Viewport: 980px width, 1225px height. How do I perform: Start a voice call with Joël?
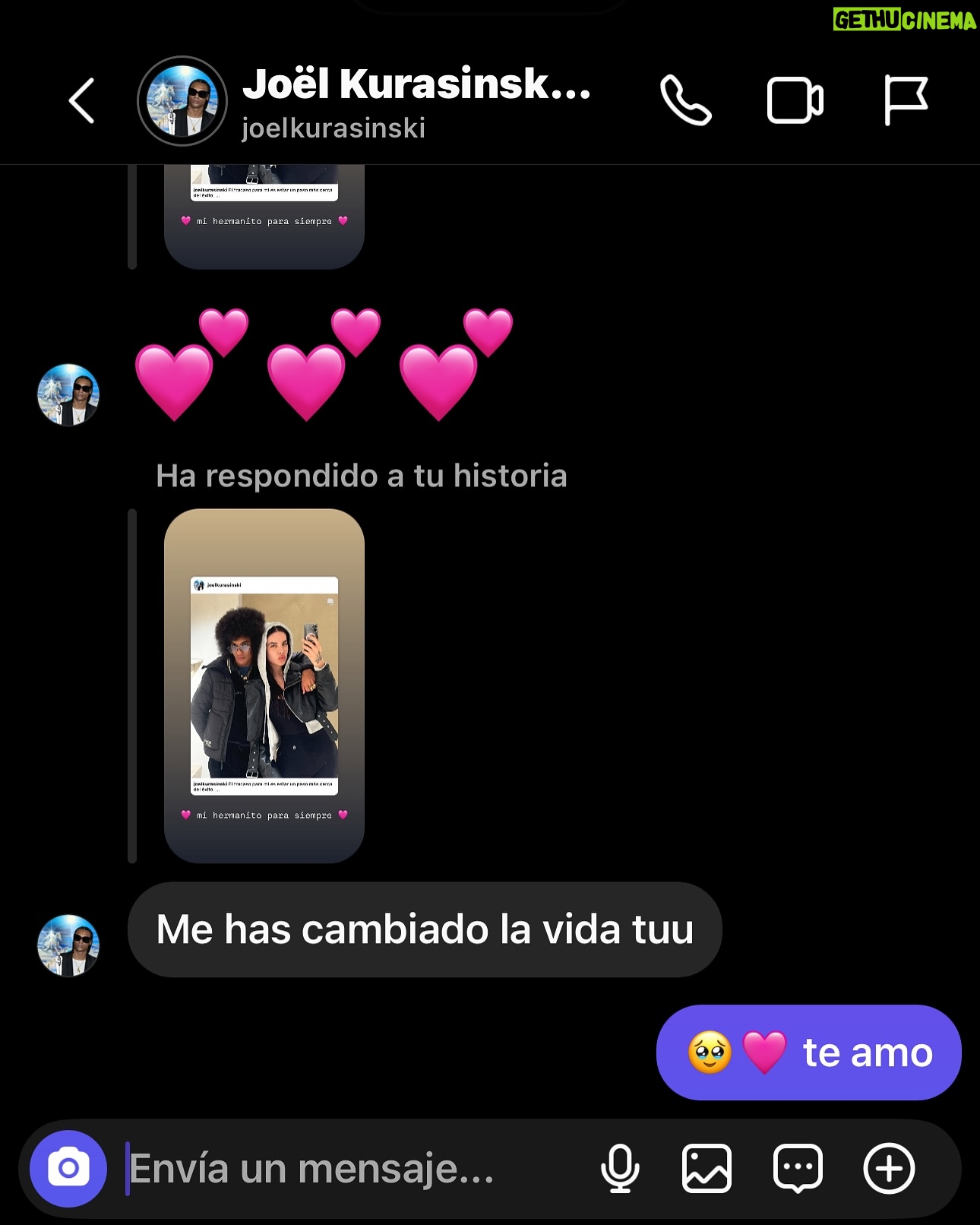[685, 100]
